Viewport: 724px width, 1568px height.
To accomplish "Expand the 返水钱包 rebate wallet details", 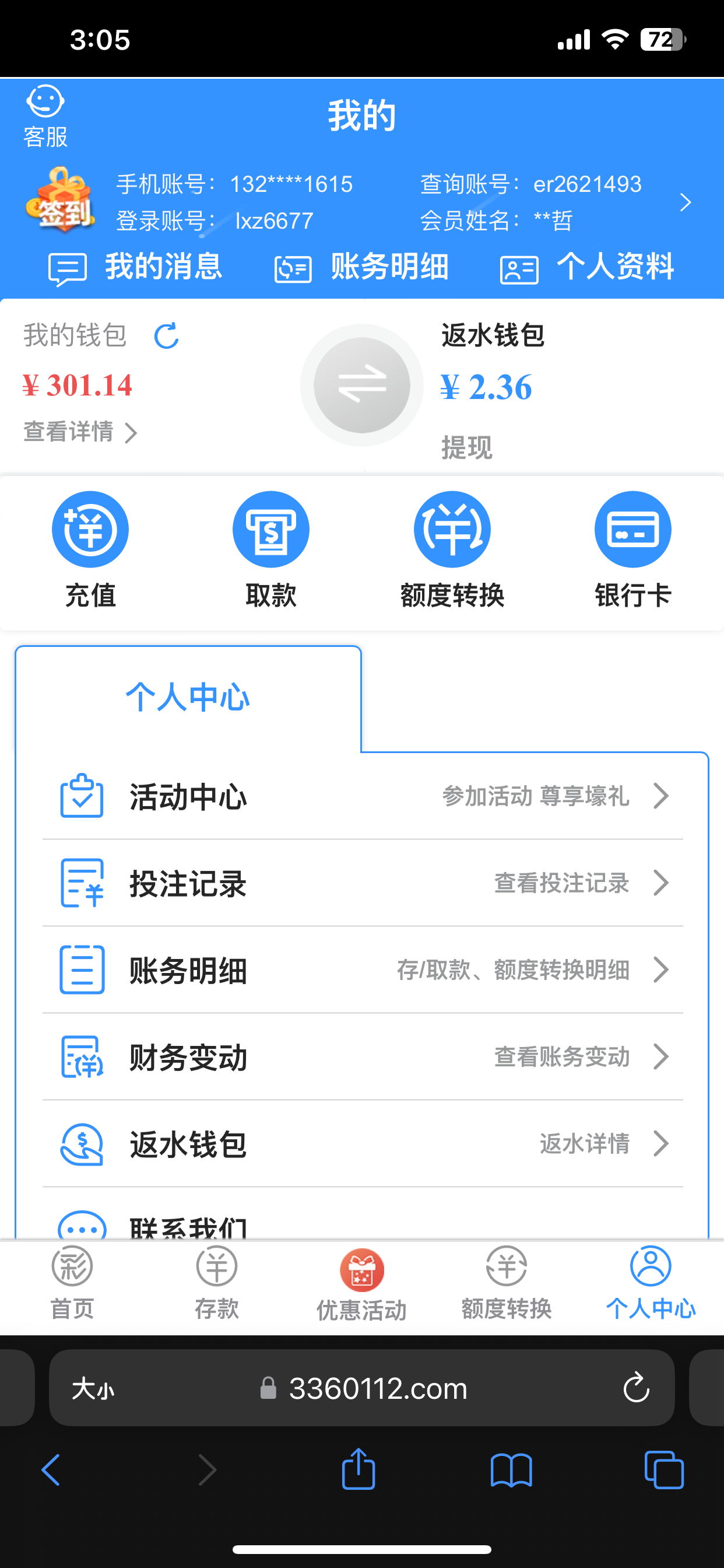I will click(x=361, y=1144).
